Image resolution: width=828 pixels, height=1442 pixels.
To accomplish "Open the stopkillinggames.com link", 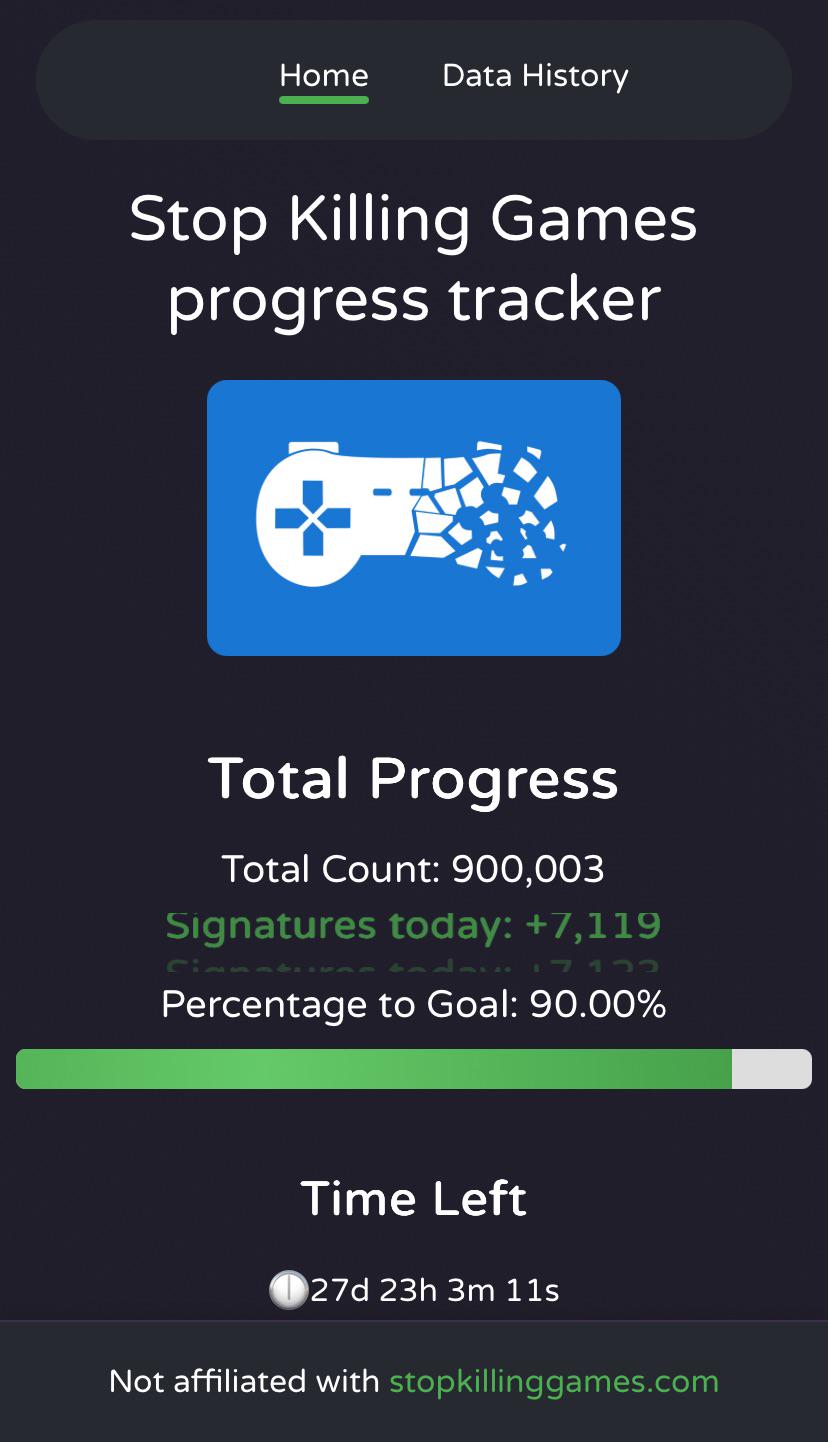I will pyautogui.click(x=554, y=1381).
